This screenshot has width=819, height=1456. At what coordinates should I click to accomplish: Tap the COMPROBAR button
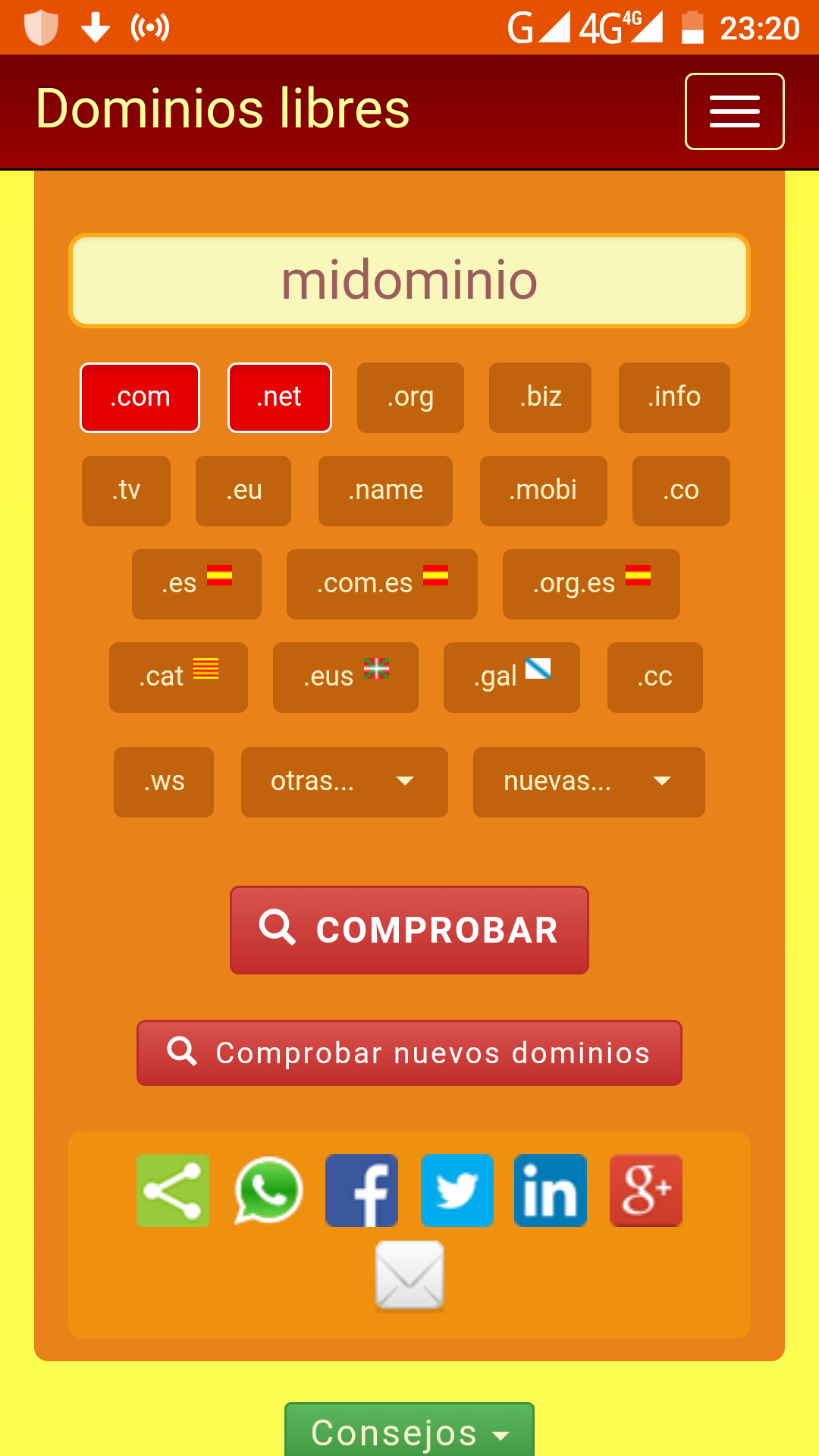coord(409,930)
